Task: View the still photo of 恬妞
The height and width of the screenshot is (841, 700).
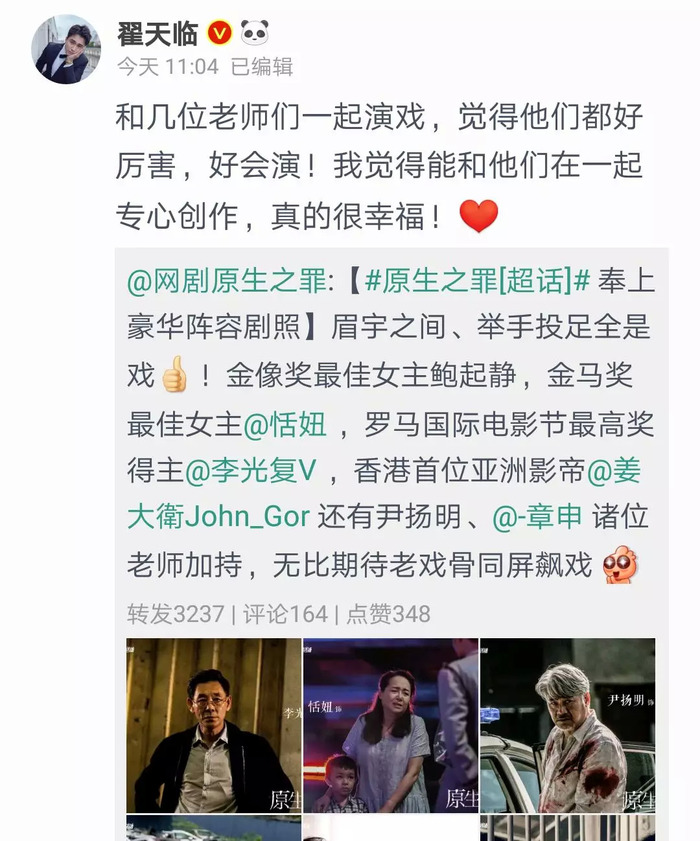Action: 390,725
